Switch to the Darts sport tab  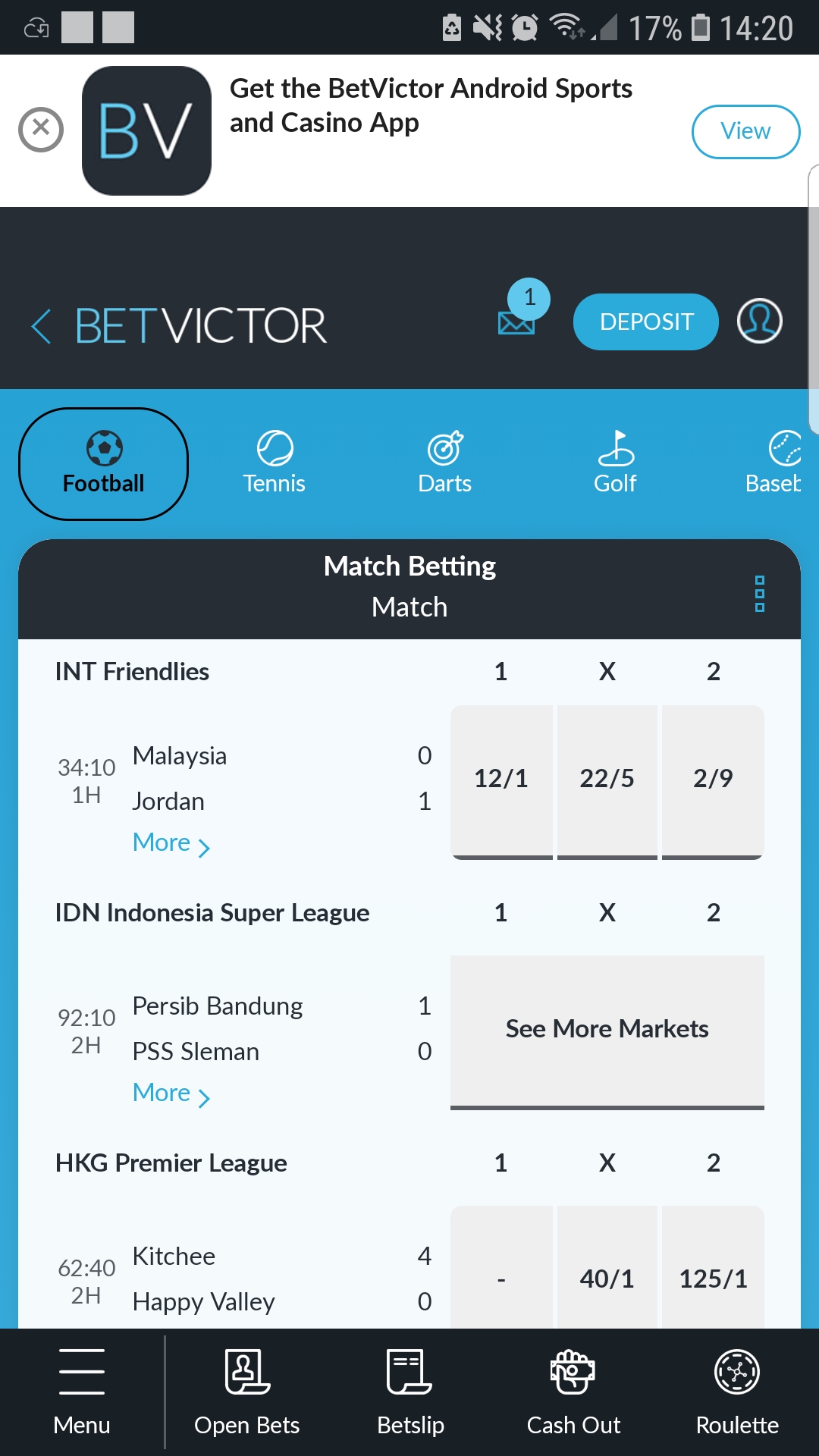pos(445,463)
